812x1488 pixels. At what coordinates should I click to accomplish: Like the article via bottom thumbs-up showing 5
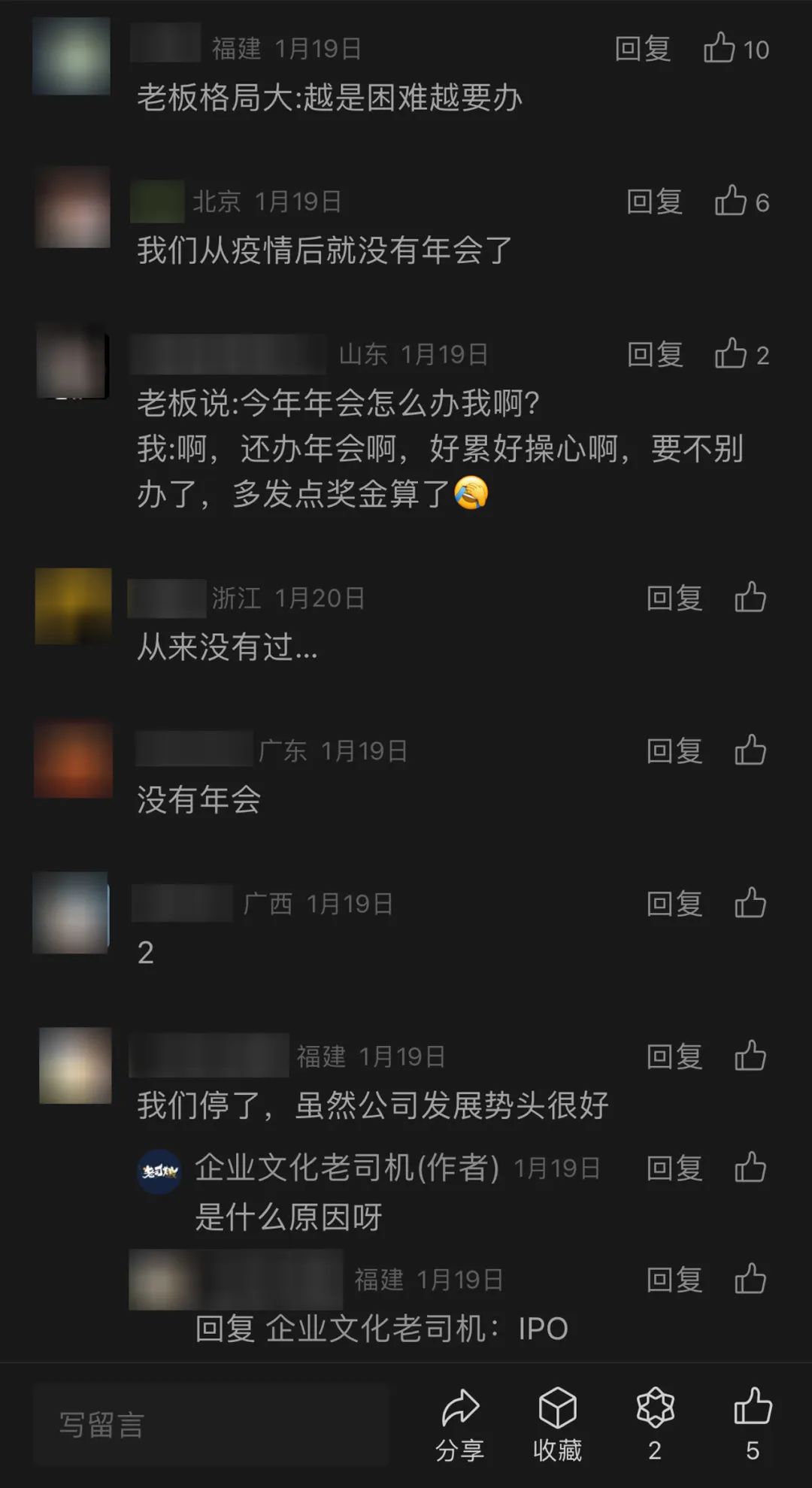(x=753, y=1425)
